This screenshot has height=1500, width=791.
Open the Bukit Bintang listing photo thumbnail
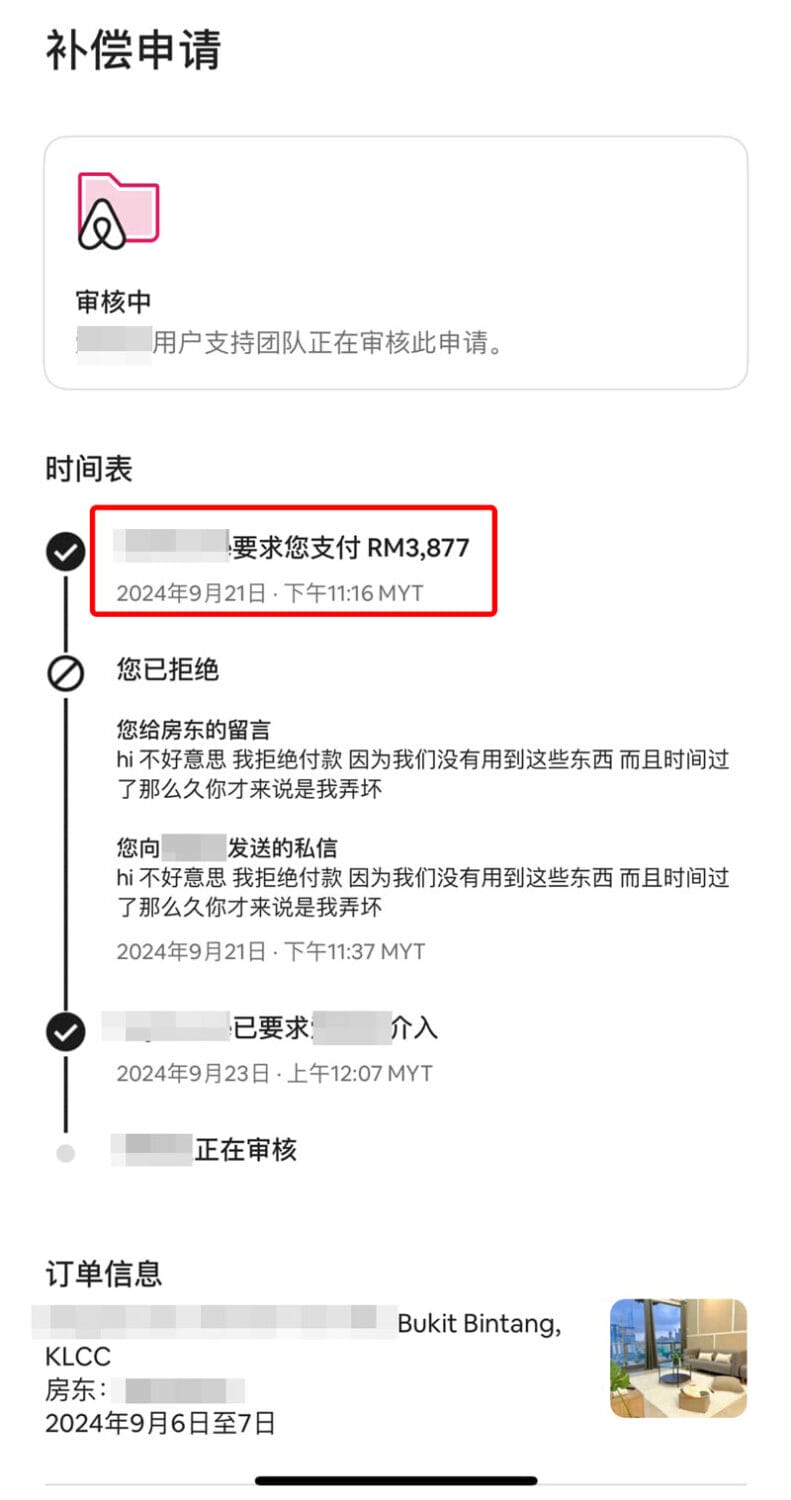(x=678, y=1357)
